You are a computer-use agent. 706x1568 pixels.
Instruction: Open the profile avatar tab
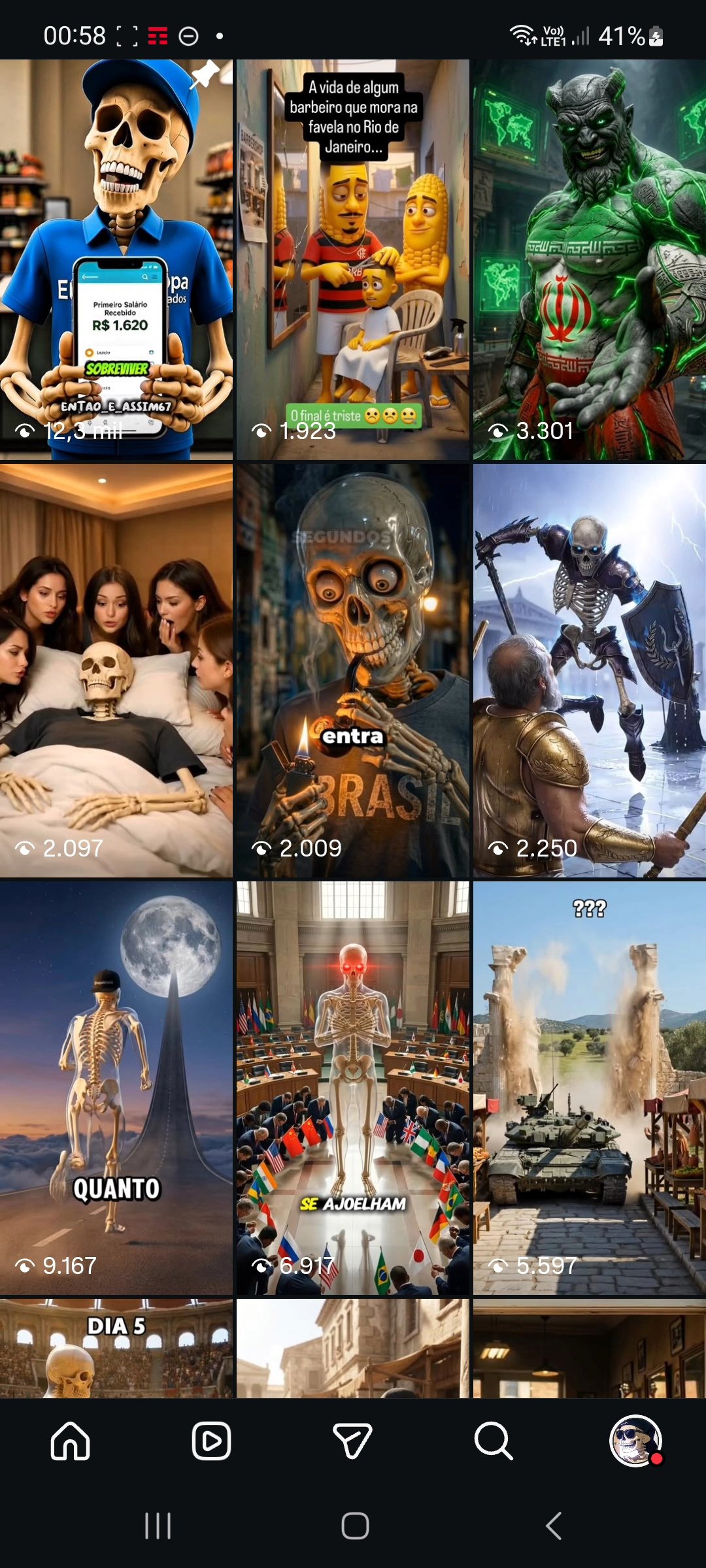pyautogui.click(x=635, y=1441)
